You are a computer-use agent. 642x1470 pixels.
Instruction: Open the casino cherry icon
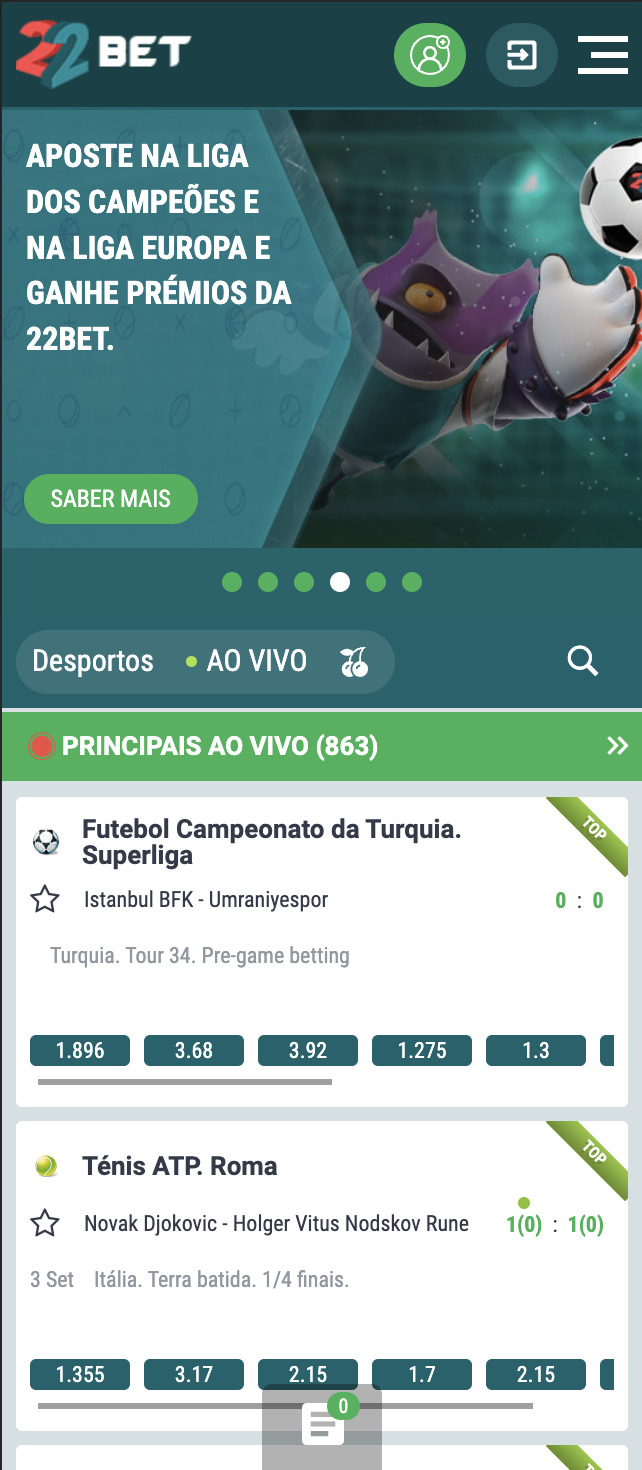[x=354, y=661]
